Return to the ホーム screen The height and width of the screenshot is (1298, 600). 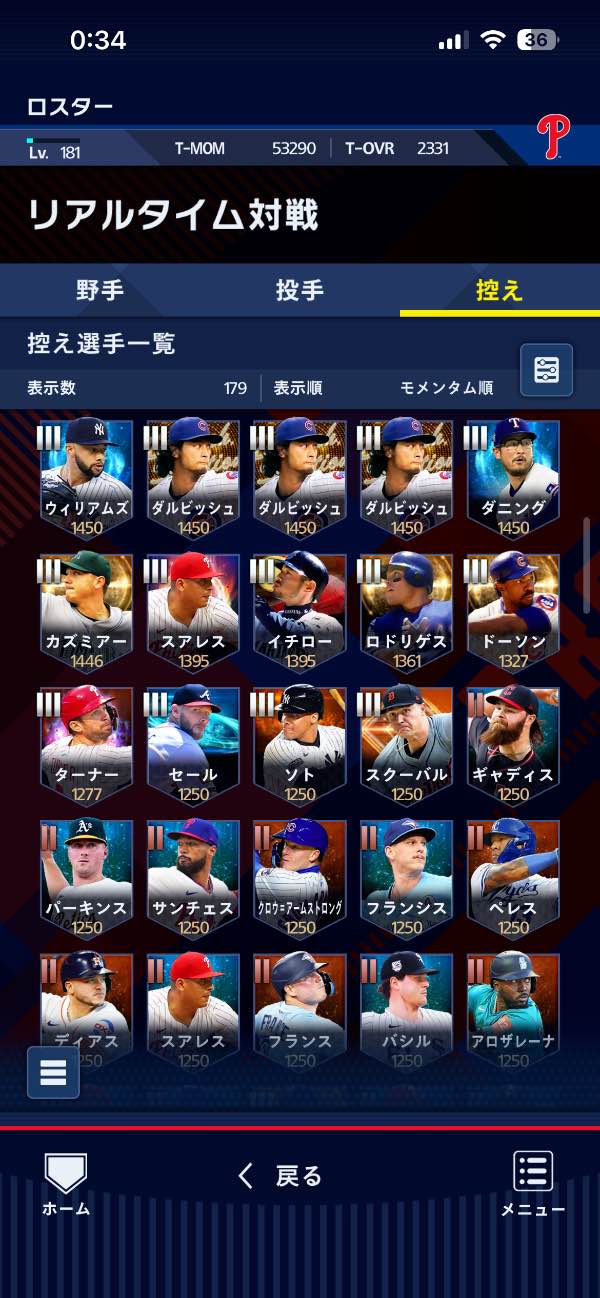pyautogui.click(x=66, y=1184)
